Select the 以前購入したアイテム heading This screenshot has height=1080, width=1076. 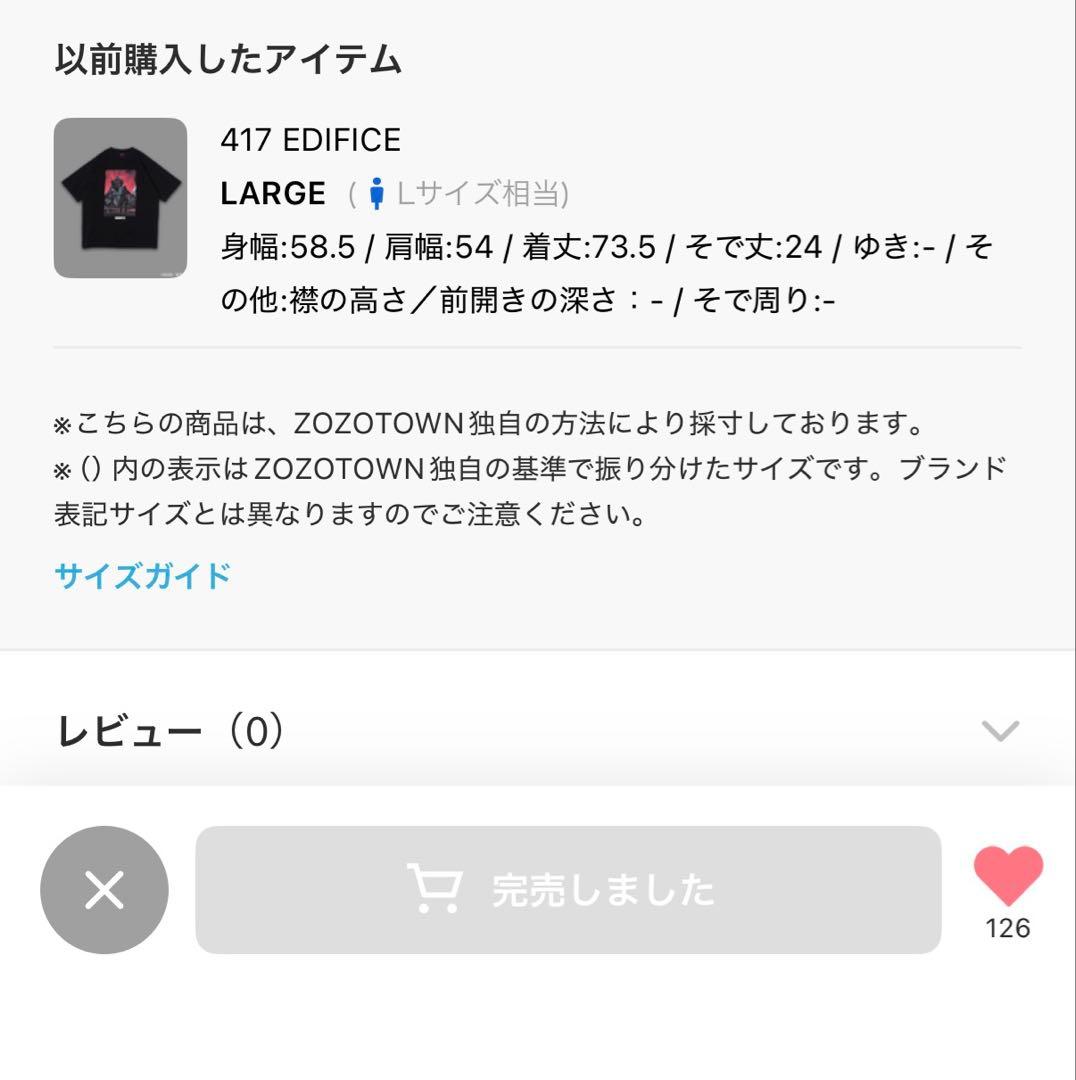[227, 57]
